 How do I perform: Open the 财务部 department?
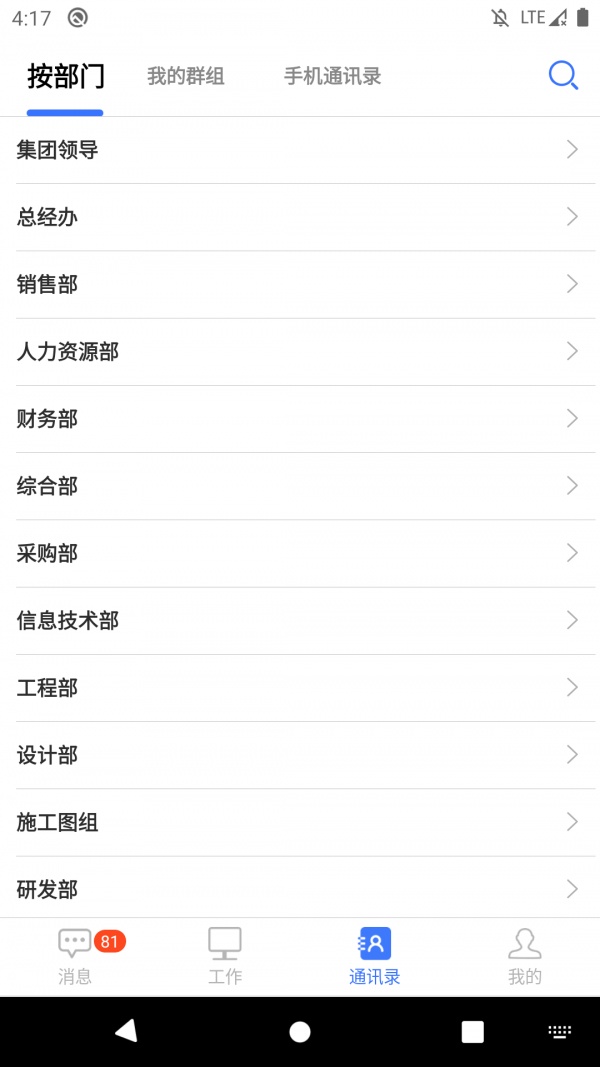point(300,419)
